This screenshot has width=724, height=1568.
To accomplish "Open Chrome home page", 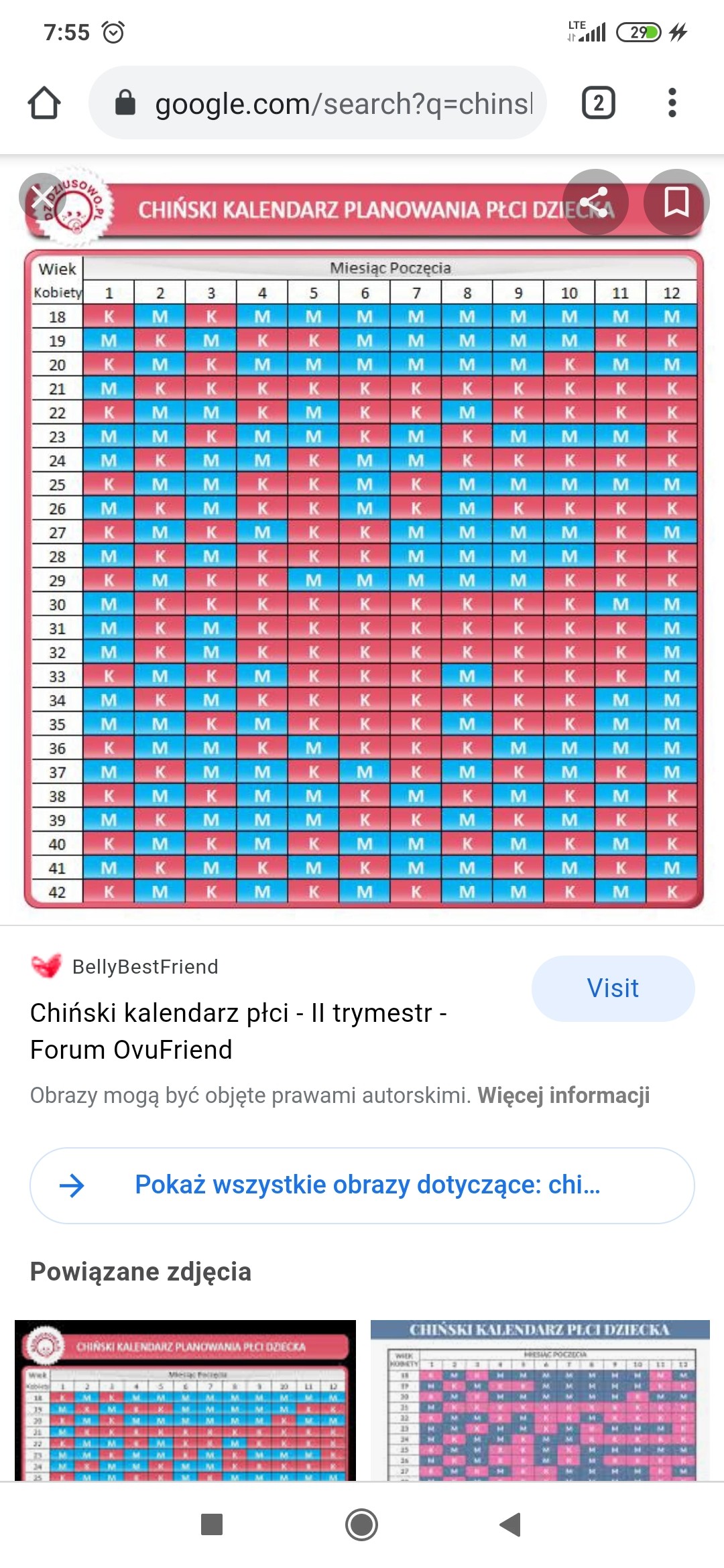I will (x=44, y=103).
